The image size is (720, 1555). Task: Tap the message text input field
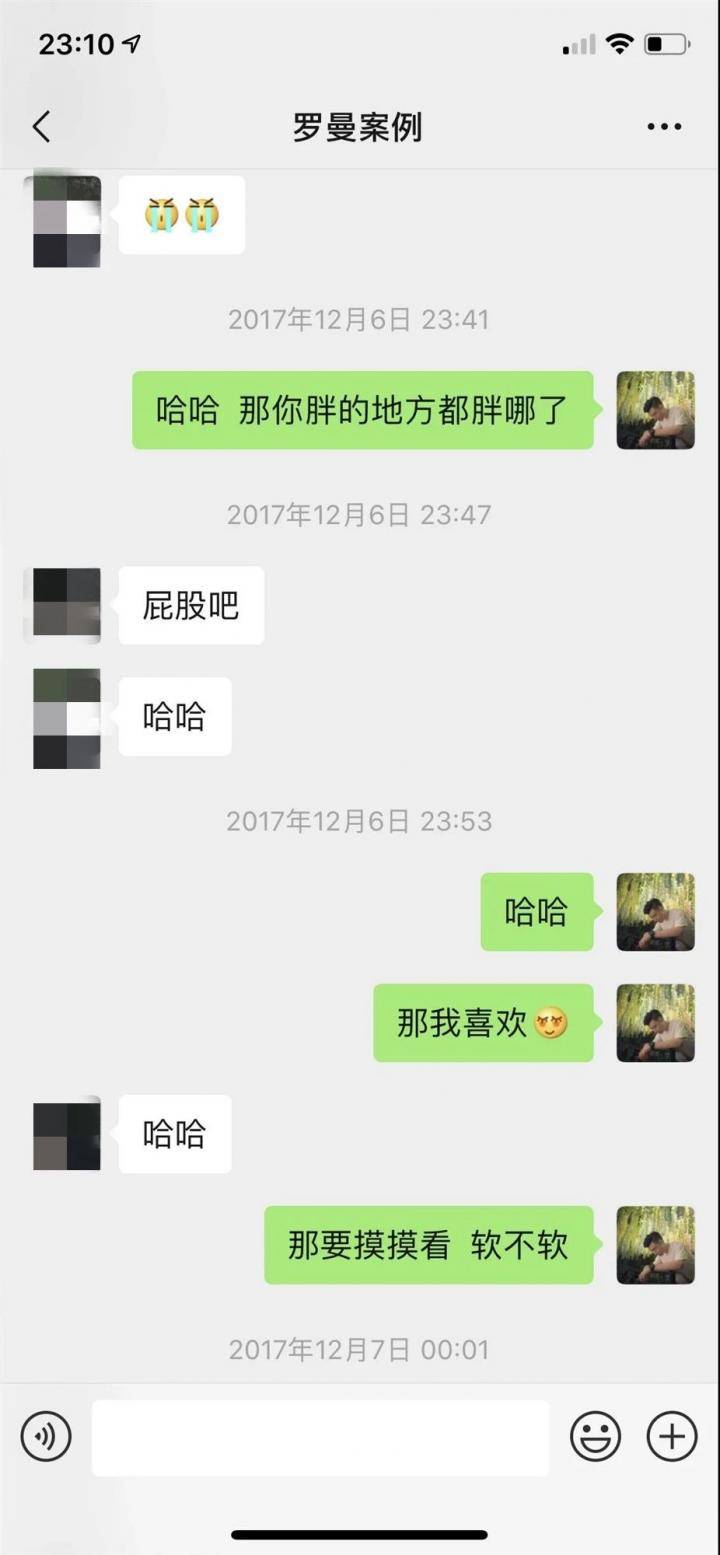(320, 1437)
